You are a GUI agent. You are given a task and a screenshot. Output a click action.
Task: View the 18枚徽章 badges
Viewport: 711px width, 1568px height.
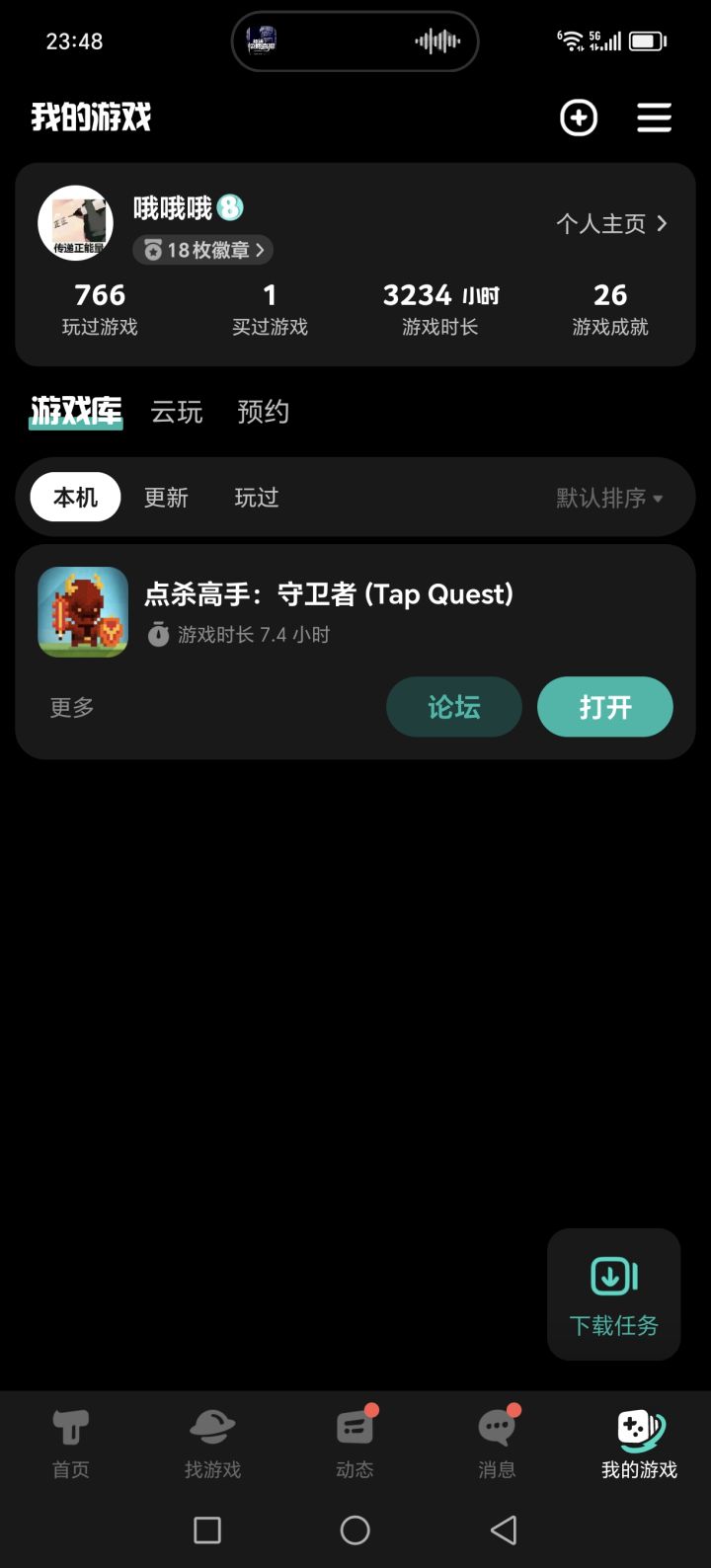click(x=203, y=250)
